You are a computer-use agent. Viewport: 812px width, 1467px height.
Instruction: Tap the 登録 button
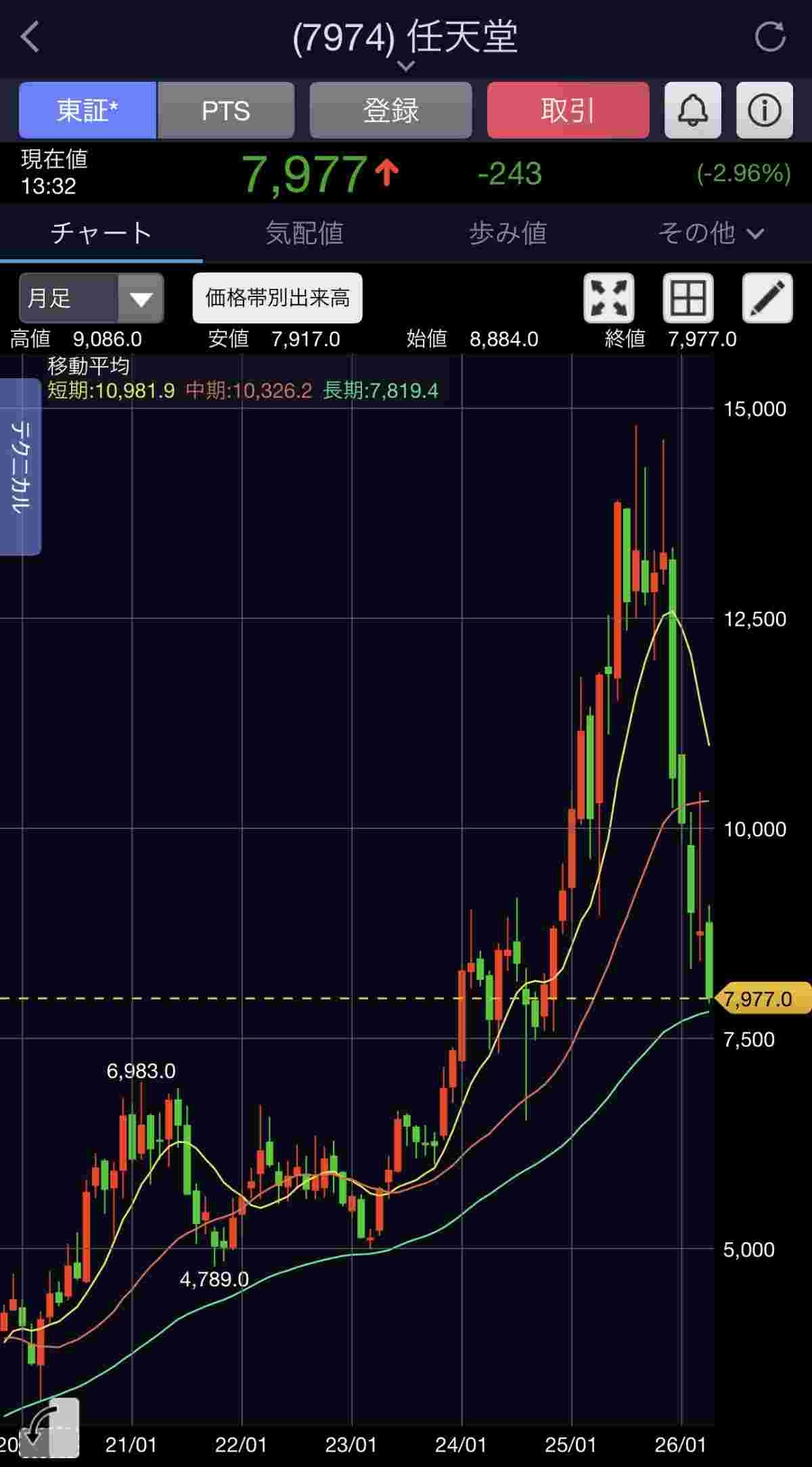click(x=390, y=110)
